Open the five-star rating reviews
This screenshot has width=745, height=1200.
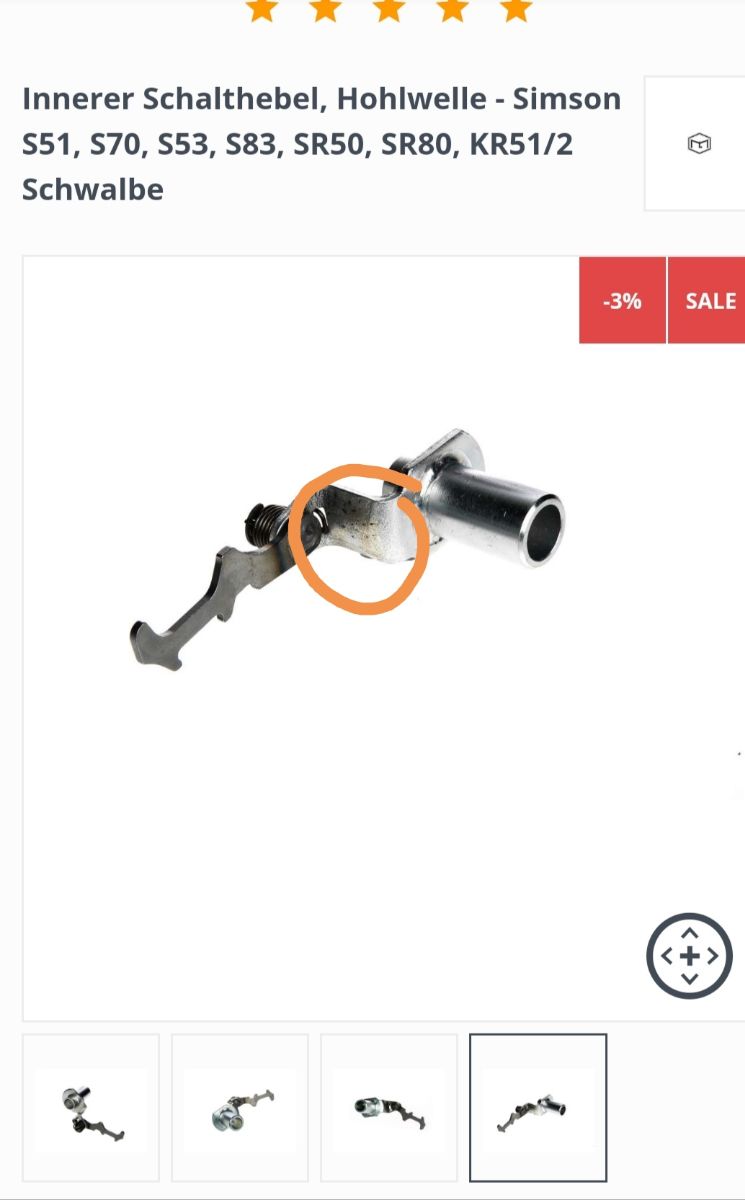[388, 10]
